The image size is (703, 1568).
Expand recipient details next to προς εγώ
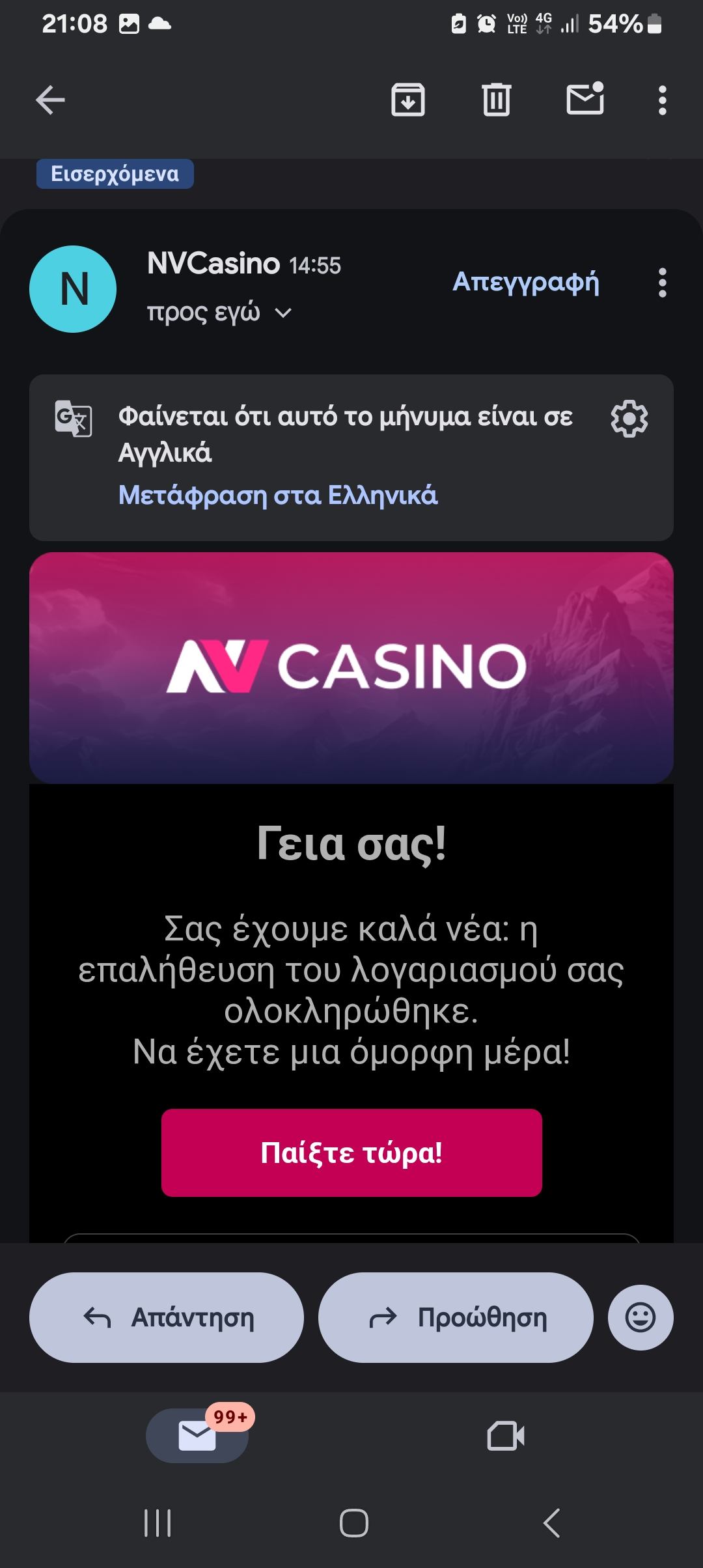(283, 313)
